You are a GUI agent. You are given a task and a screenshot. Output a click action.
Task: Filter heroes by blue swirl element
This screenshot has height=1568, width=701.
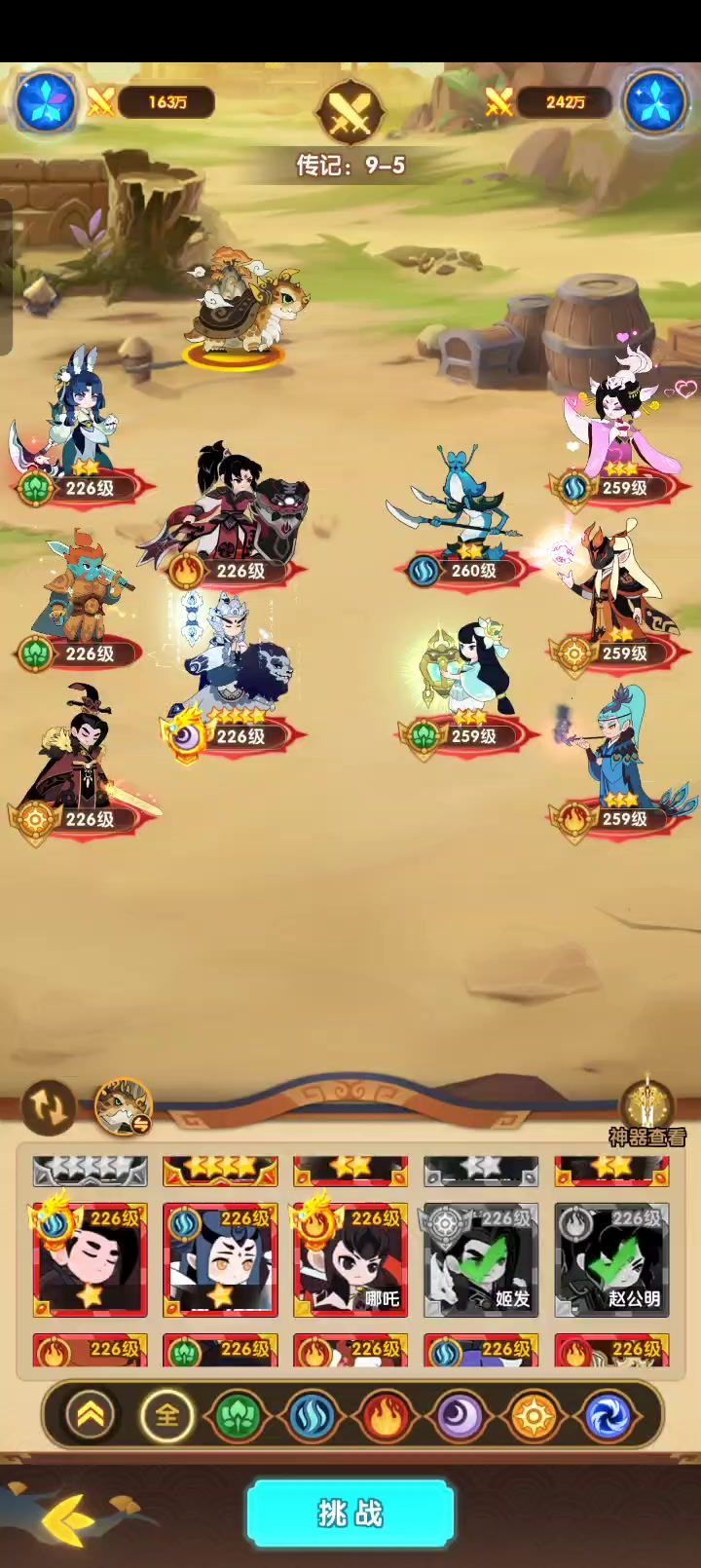point(608,1415)
